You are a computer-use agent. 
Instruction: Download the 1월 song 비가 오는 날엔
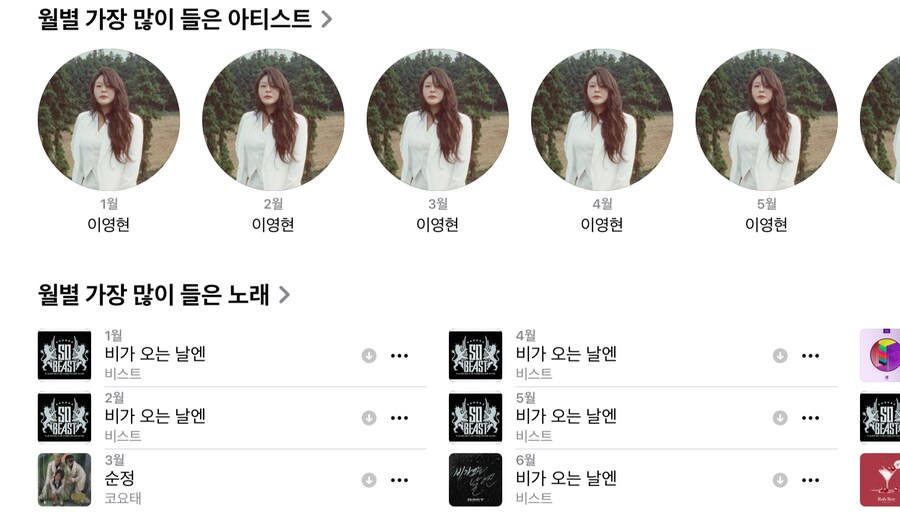(369, 356)
